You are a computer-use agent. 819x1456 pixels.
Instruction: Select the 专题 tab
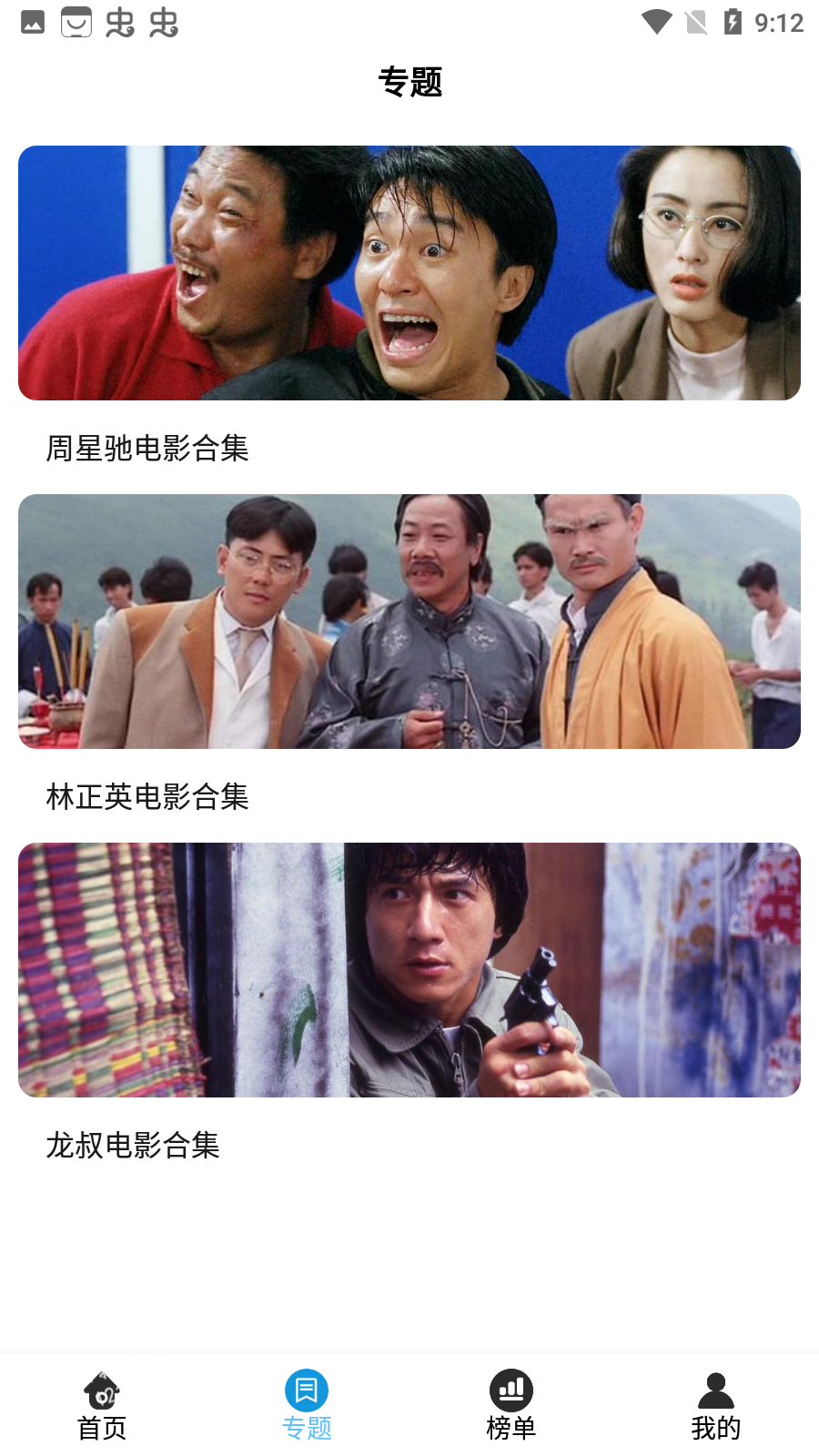tap(307, 1406)
